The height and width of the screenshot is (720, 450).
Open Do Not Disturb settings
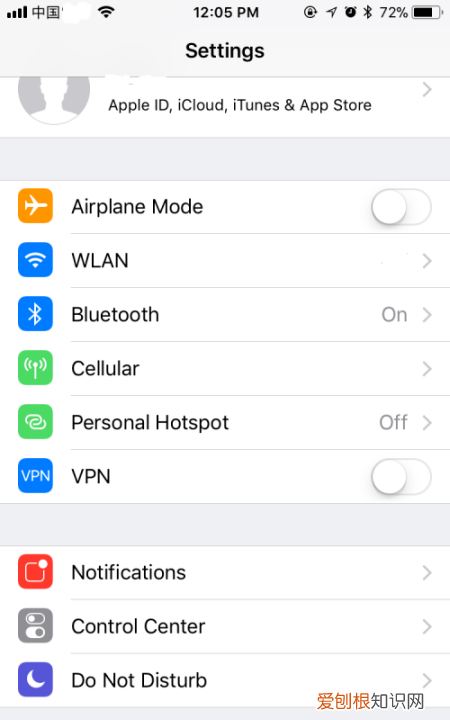(225, 680)
